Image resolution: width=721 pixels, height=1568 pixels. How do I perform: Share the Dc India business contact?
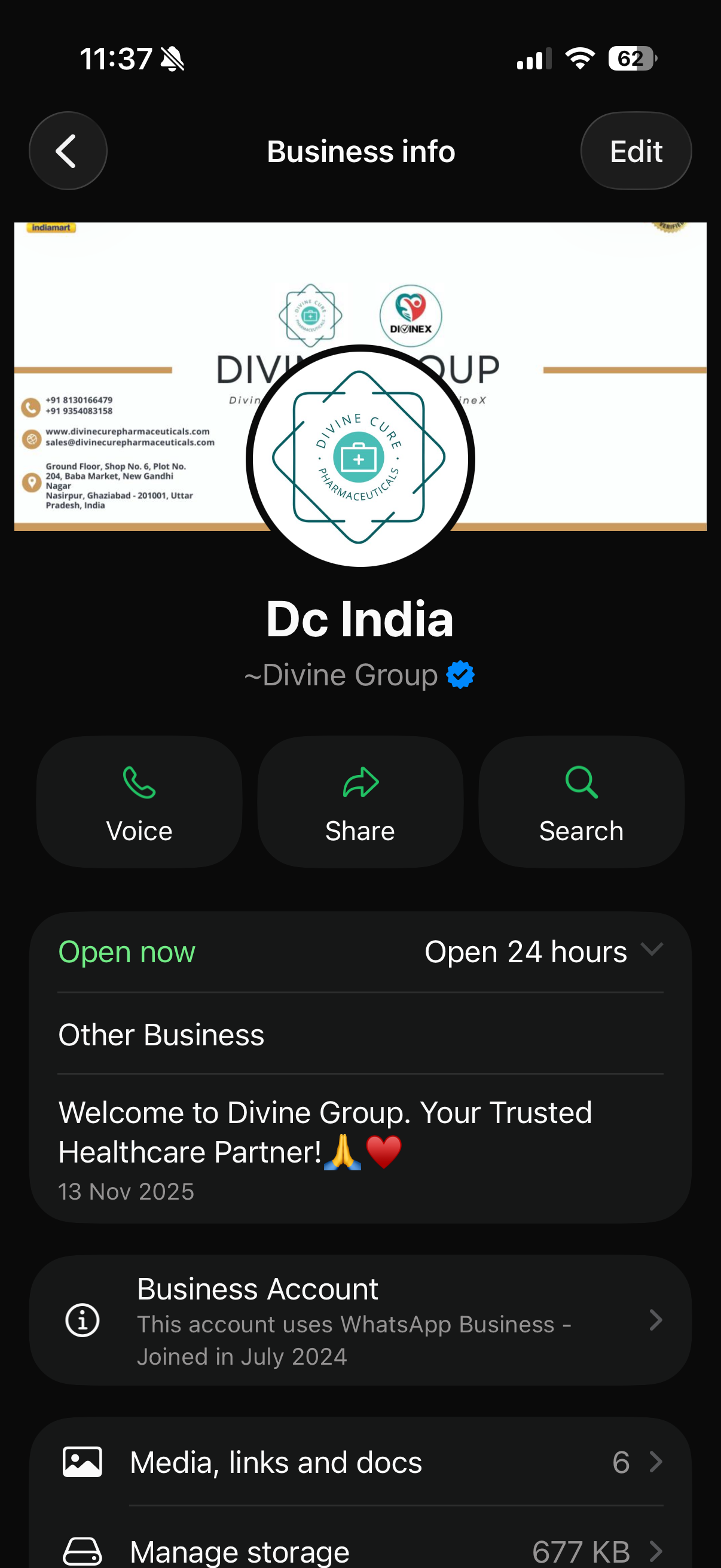[x=360, y=803]
